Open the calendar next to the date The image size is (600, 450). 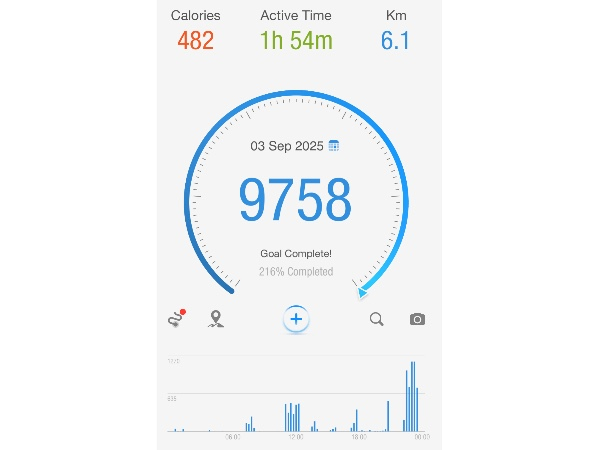pyautogui.click(x=333, y=146)
